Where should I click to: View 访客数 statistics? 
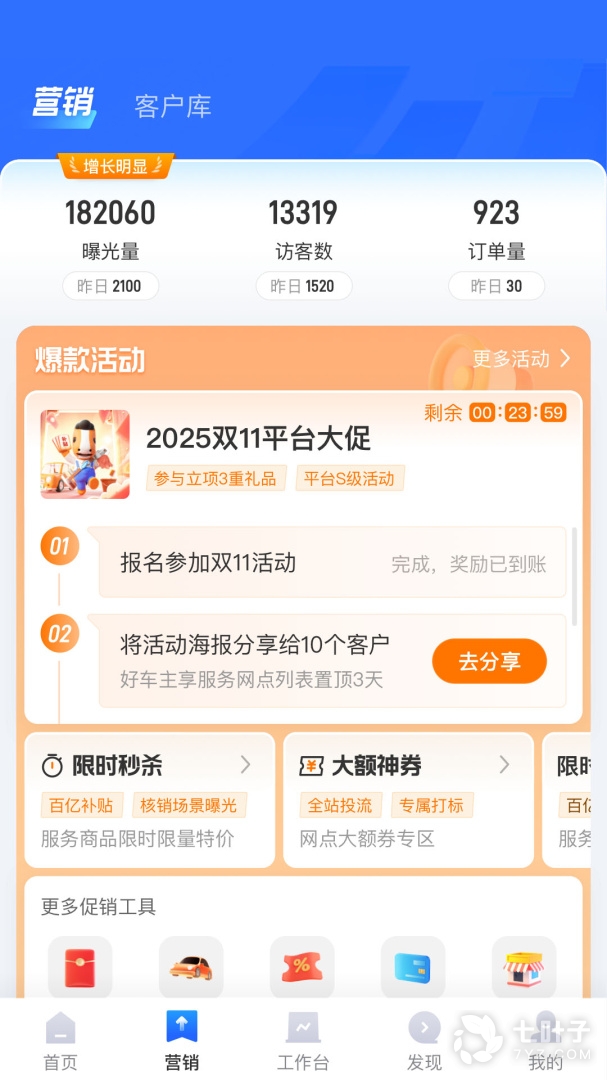[x=303, y=231]
